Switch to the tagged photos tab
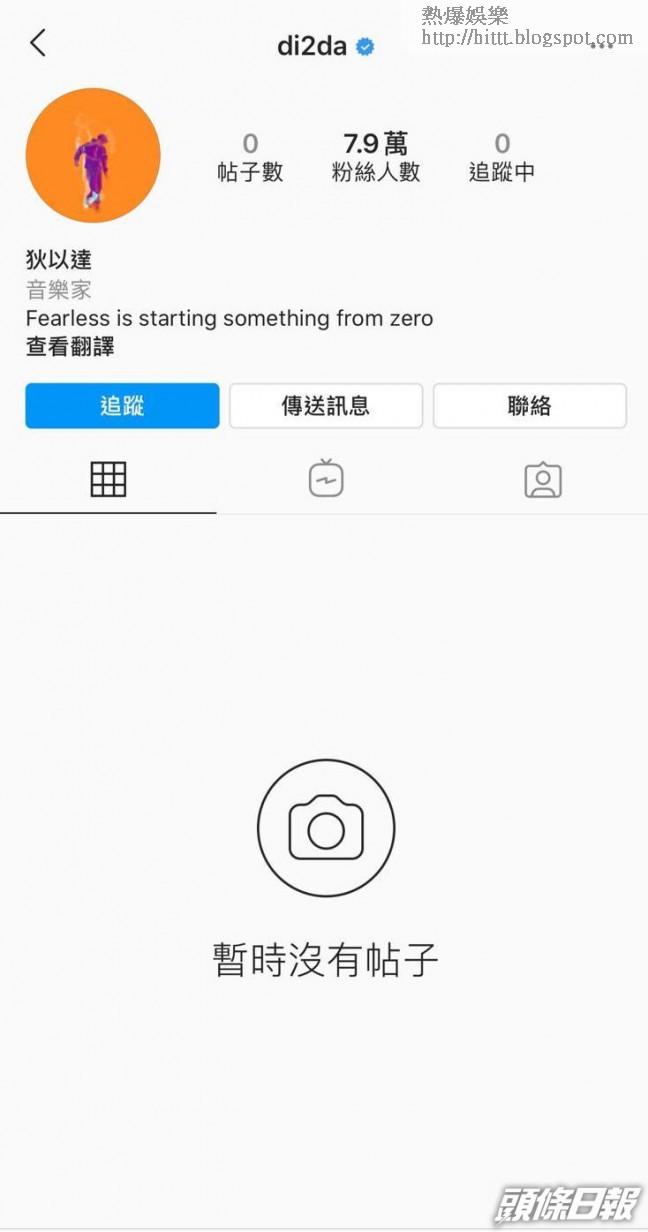 (x=542, y=481)
